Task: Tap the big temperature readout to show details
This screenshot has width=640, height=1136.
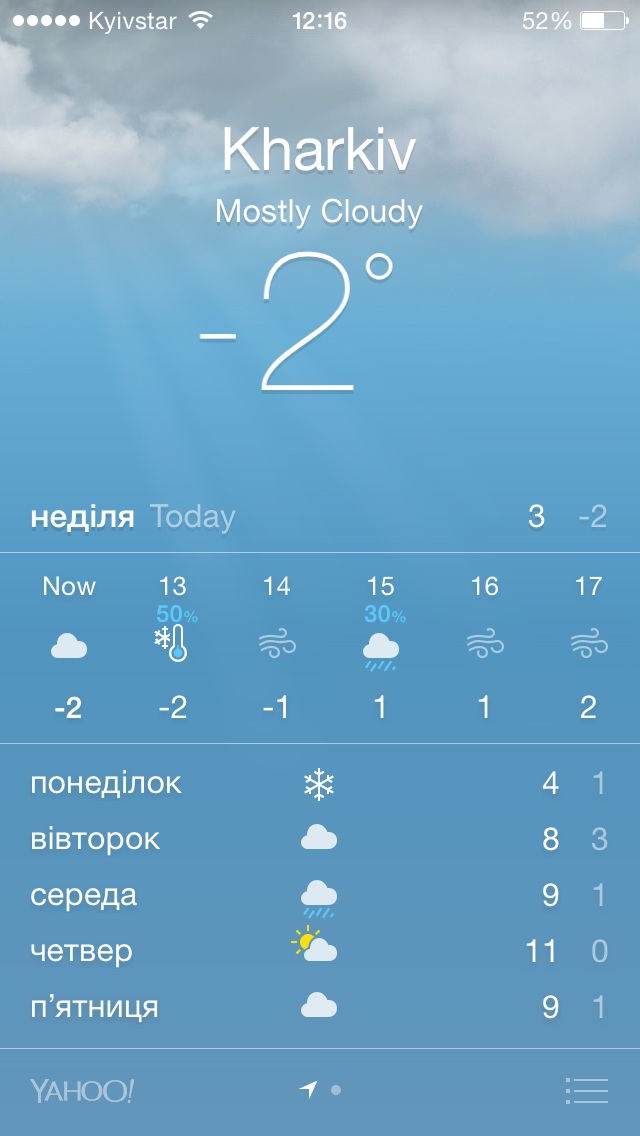Action: click(x=300, y=325)
